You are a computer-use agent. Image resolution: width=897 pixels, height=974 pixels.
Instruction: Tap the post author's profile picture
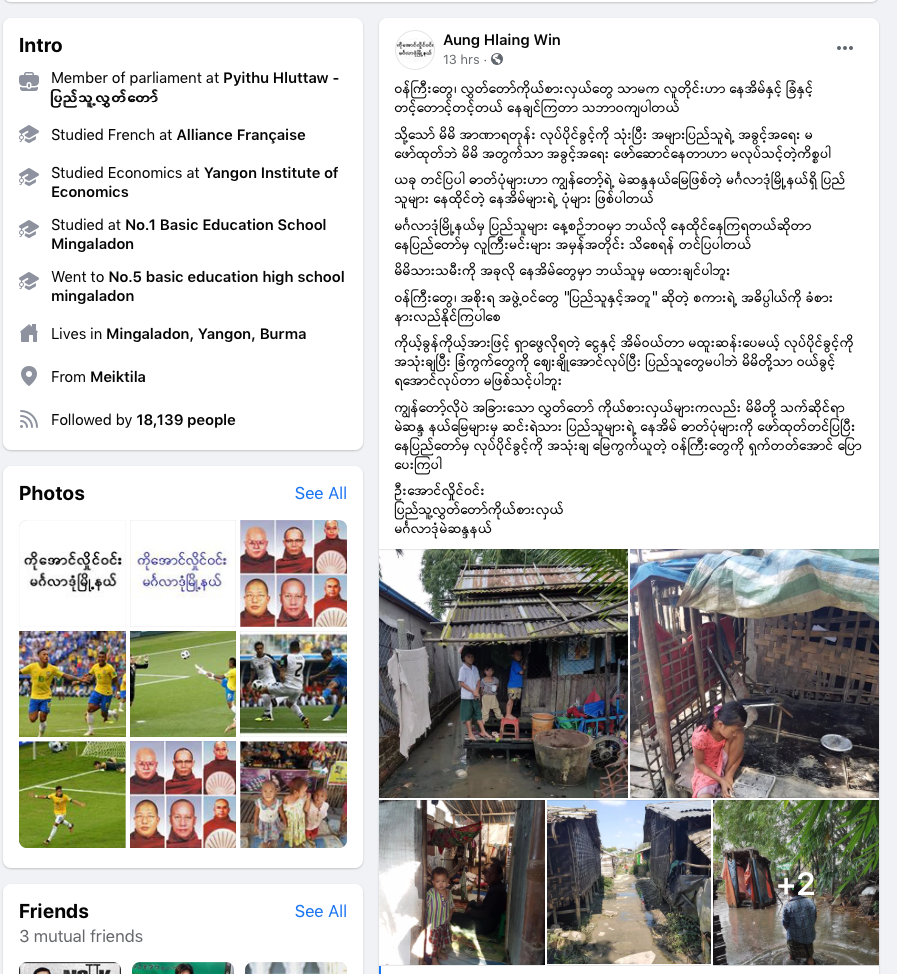(x=414, y=49)
